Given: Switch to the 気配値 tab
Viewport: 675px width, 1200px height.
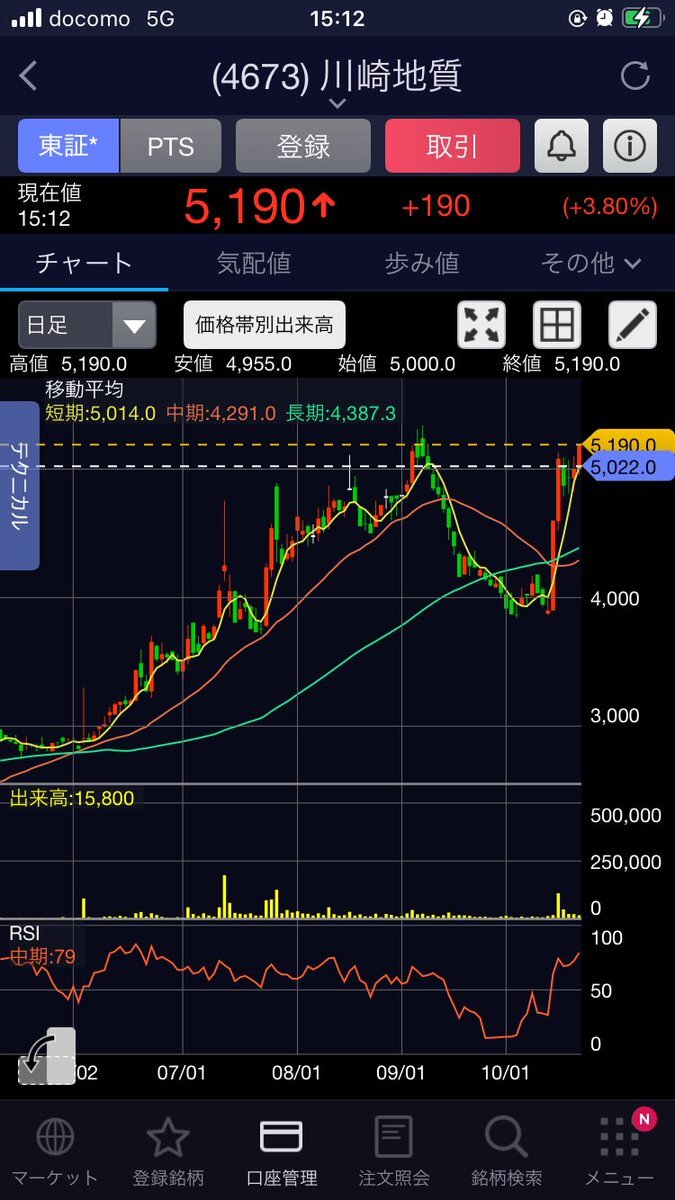Looking at the screenshot, I should (254, 263).
